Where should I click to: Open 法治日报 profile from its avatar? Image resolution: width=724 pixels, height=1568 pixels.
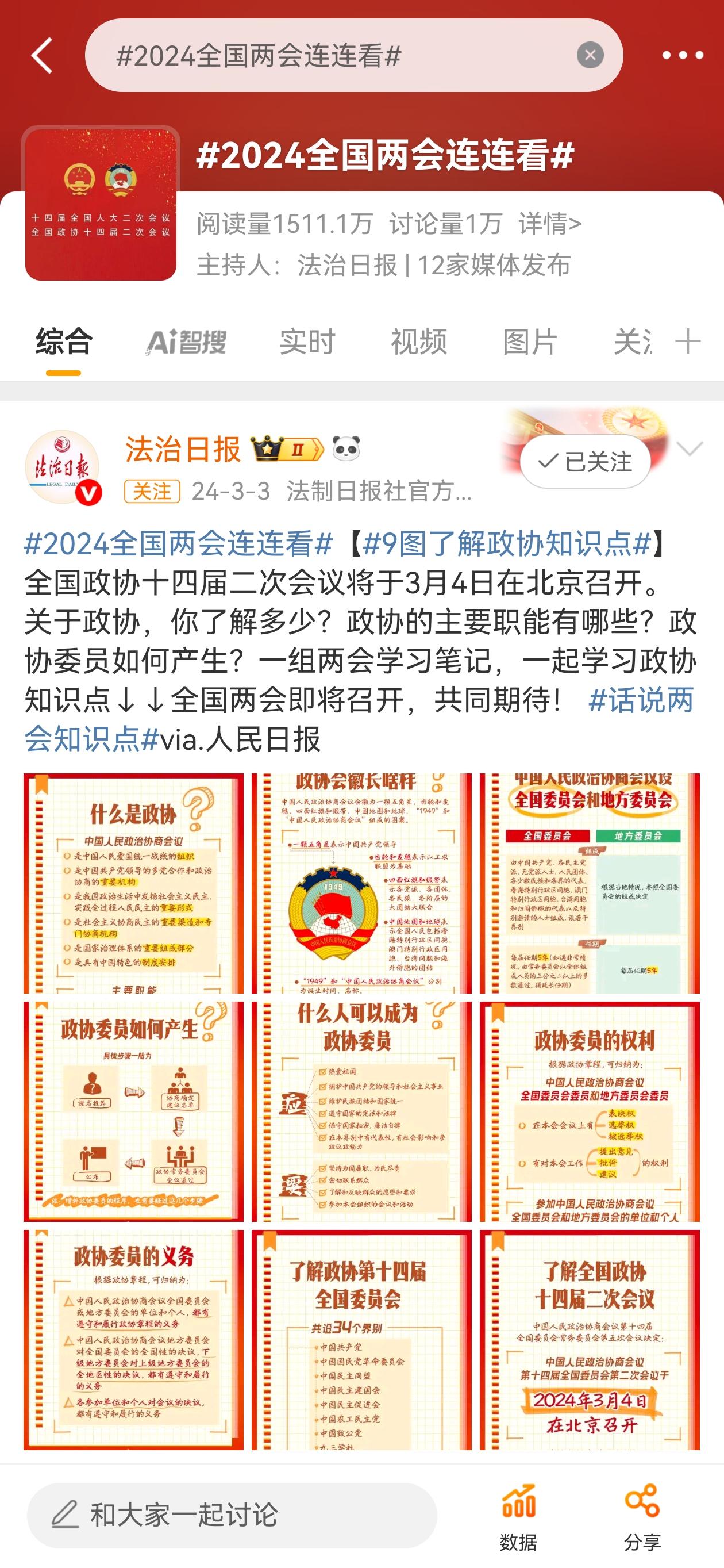pyautogui.click(x=62, y=467)
